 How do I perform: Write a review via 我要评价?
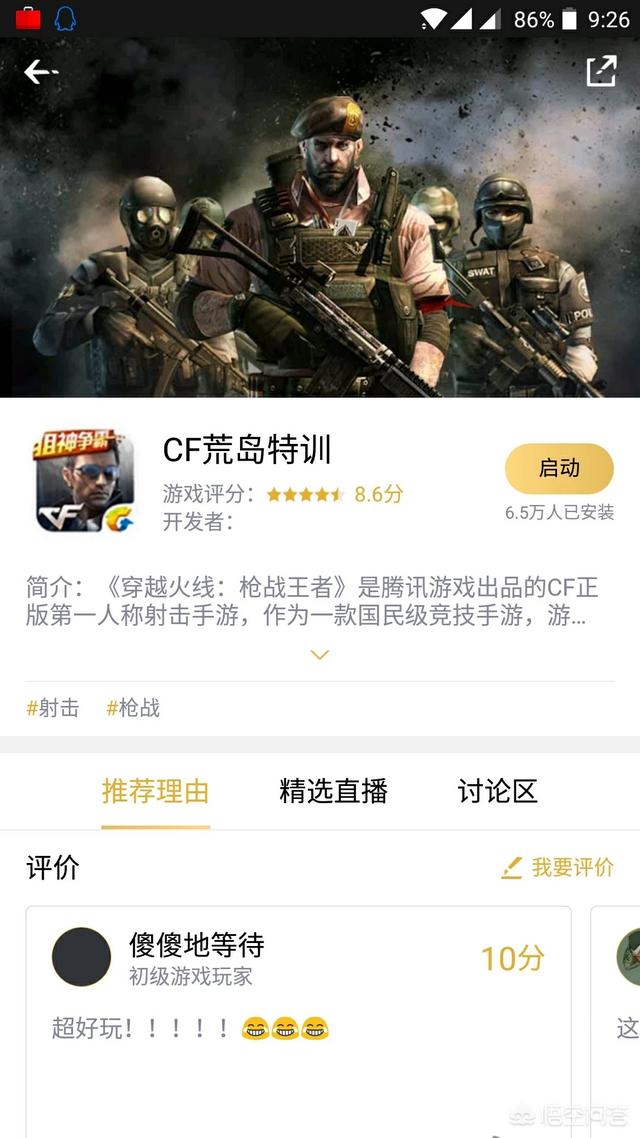click(558, 867)
